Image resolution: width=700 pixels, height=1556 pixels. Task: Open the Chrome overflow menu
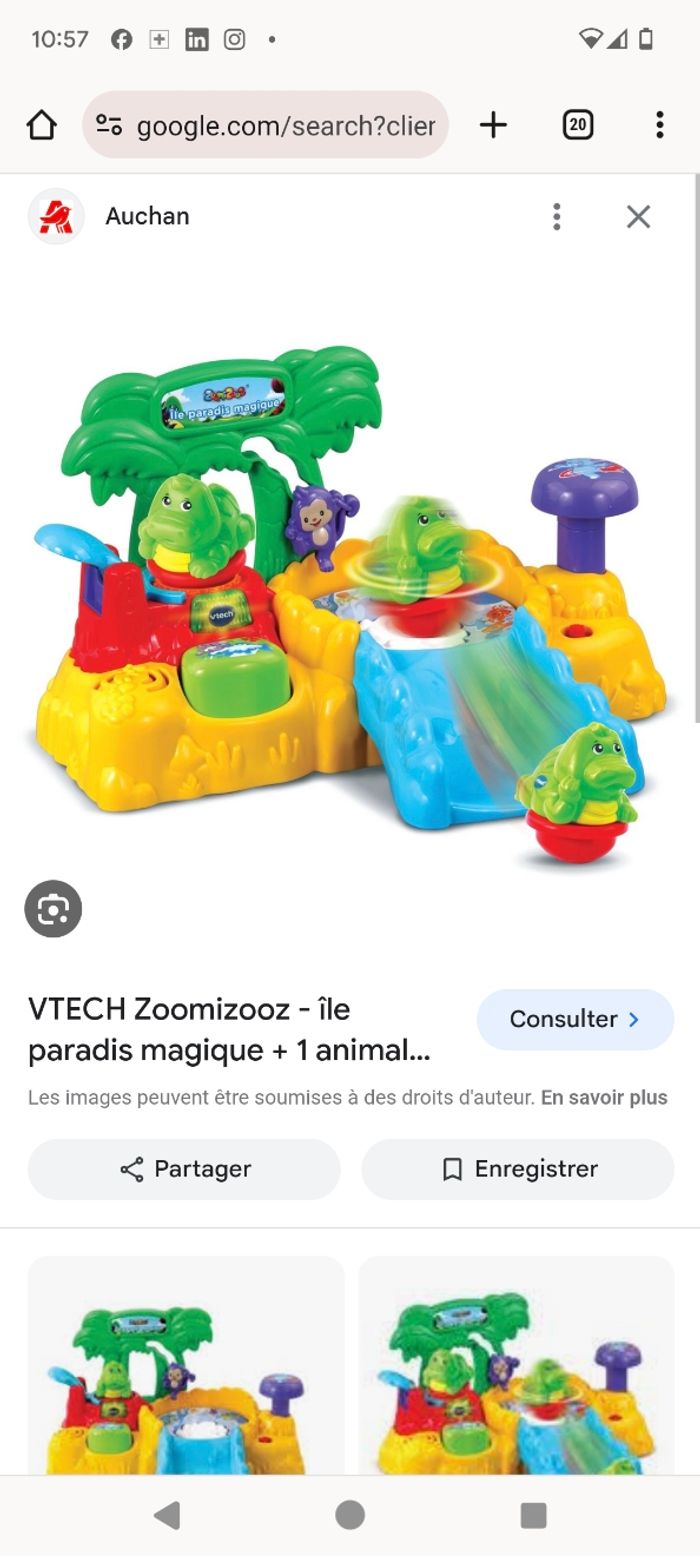[659, 125]
